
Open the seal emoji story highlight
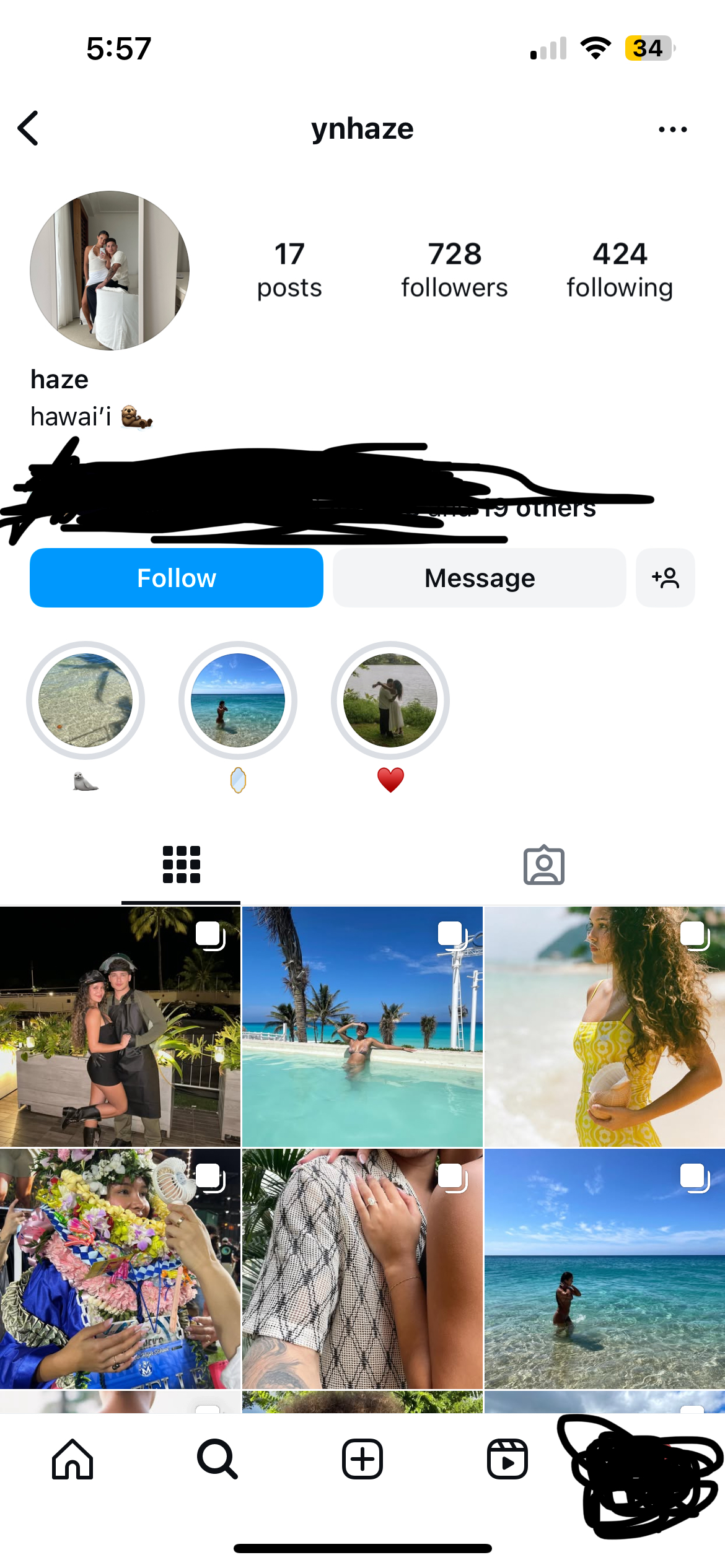86,700
